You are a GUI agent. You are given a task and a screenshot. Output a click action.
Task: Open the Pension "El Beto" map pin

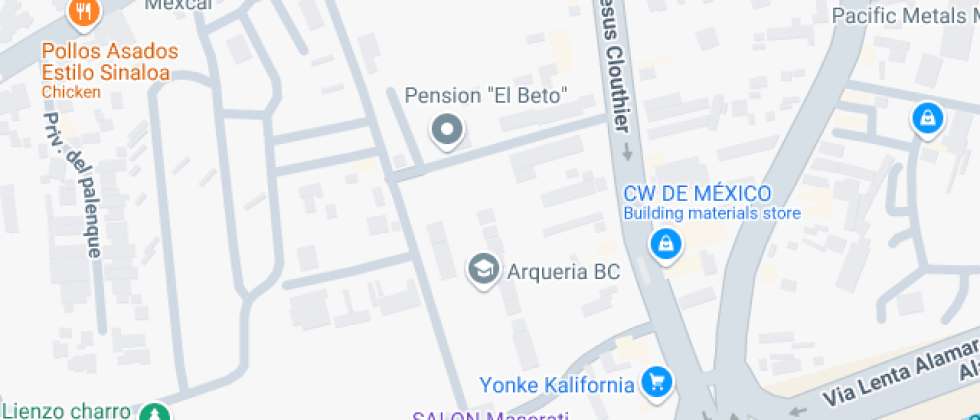tap(447, 129)
